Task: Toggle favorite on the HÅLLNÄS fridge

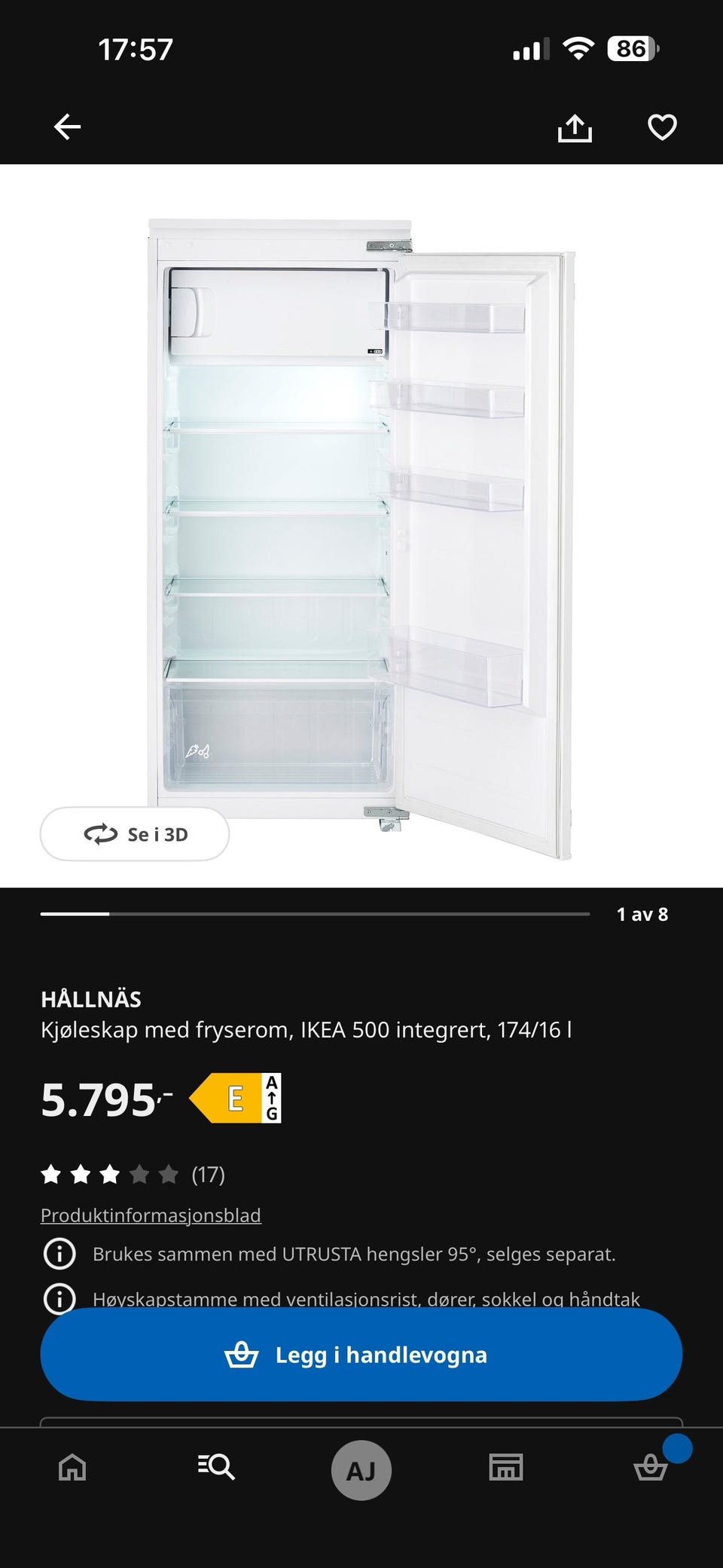Action: point(660,128)
